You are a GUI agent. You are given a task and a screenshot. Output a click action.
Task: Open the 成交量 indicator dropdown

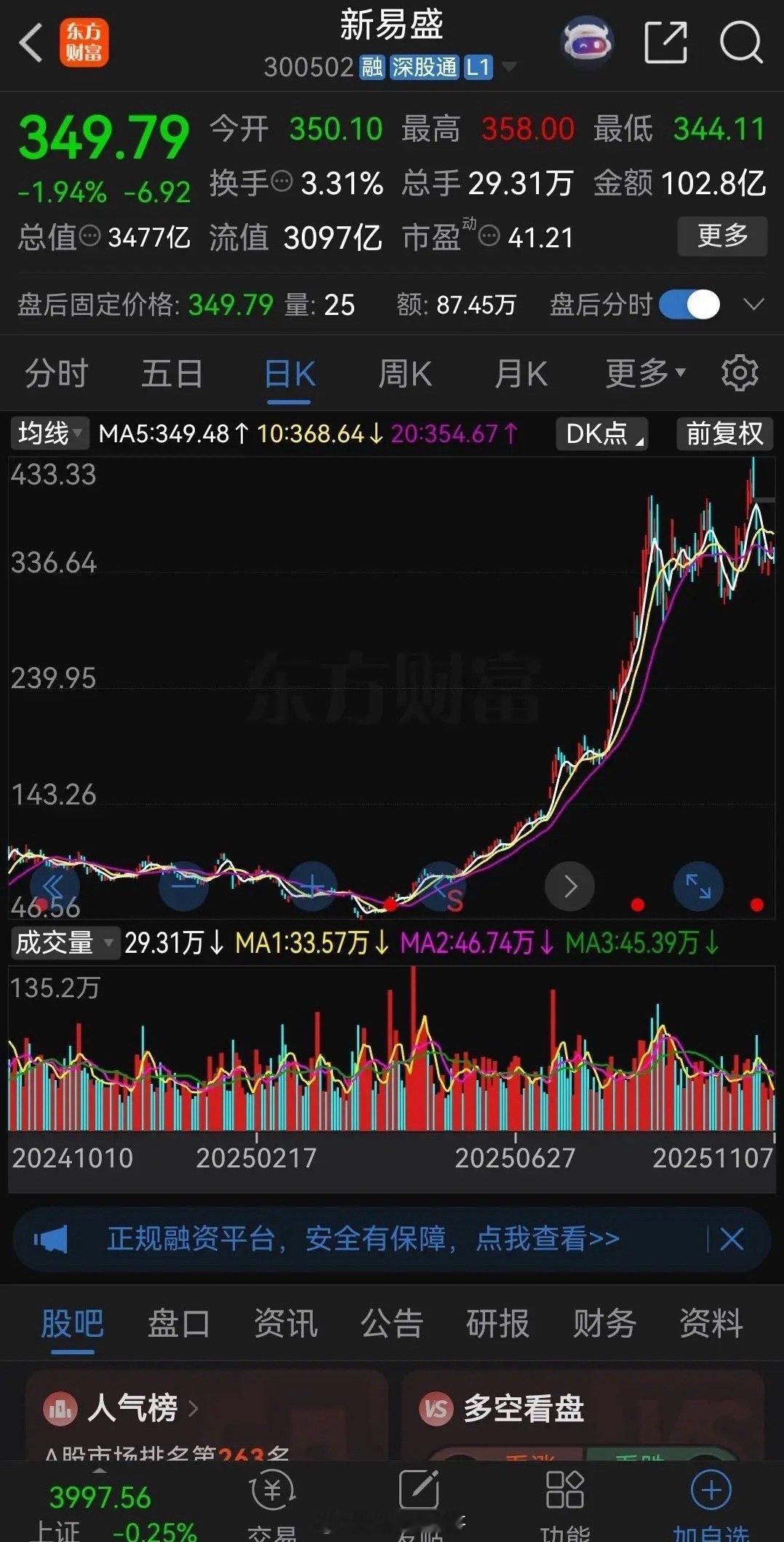click(64, 942)
